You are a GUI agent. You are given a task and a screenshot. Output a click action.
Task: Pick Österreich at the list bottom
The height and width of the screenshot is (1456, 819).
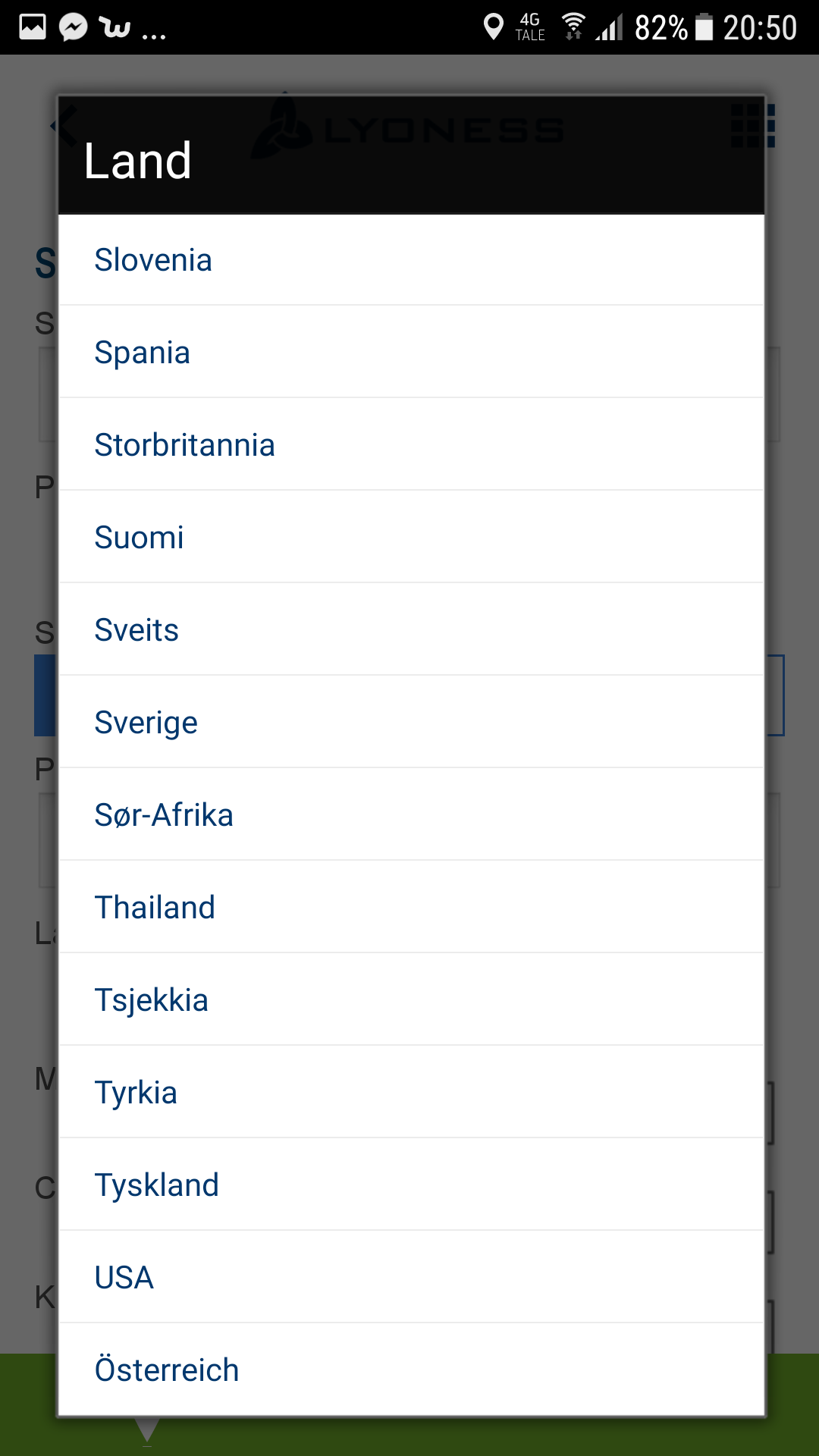(x=411, y=1370)
